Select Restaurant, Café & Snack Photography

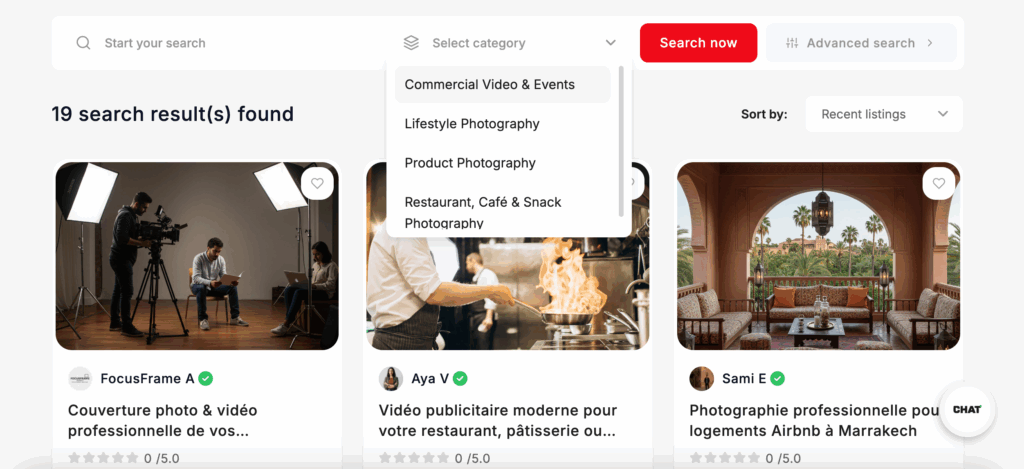pos(483,211)
